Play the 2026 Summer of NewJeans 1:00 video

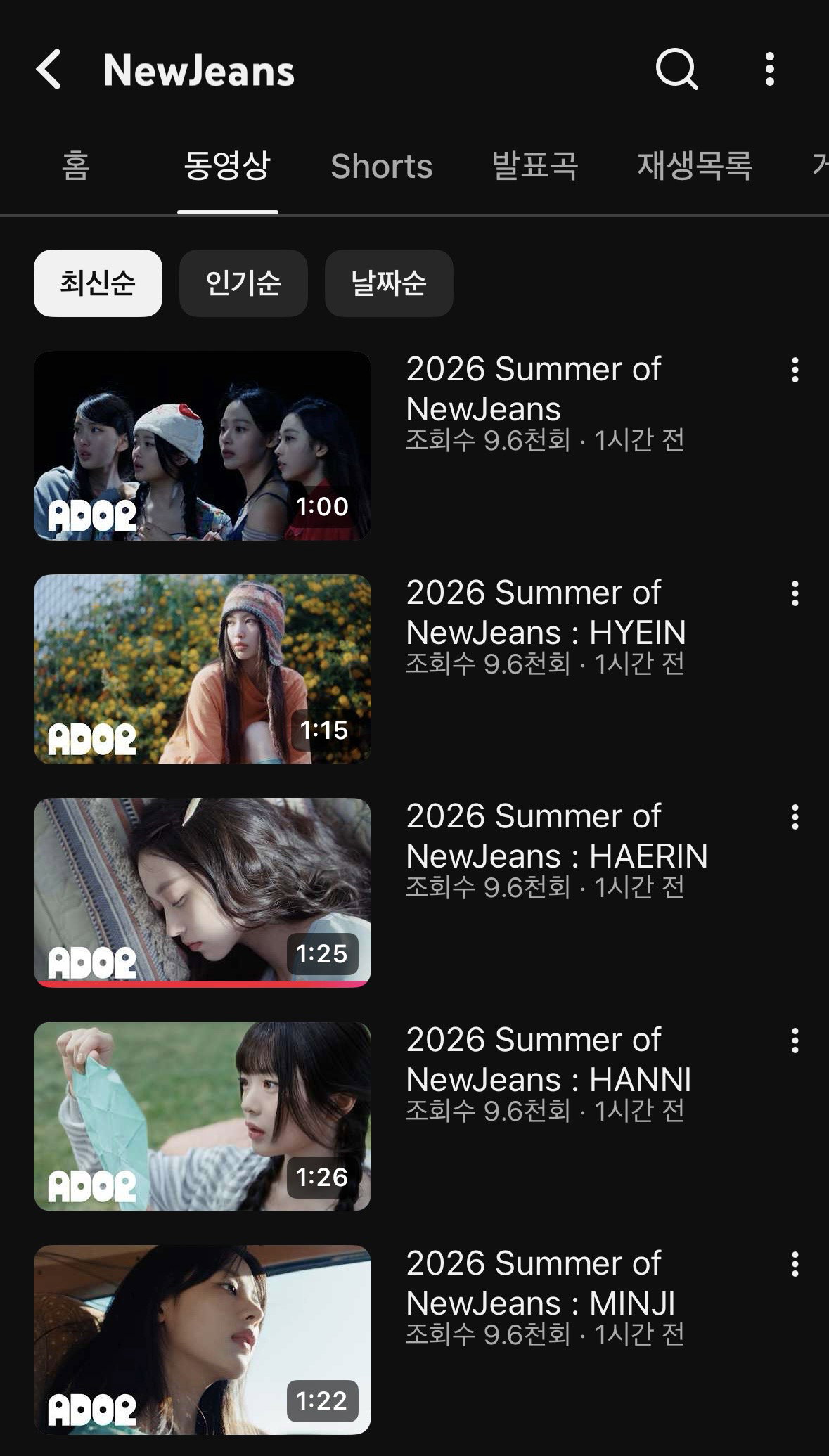203,446
